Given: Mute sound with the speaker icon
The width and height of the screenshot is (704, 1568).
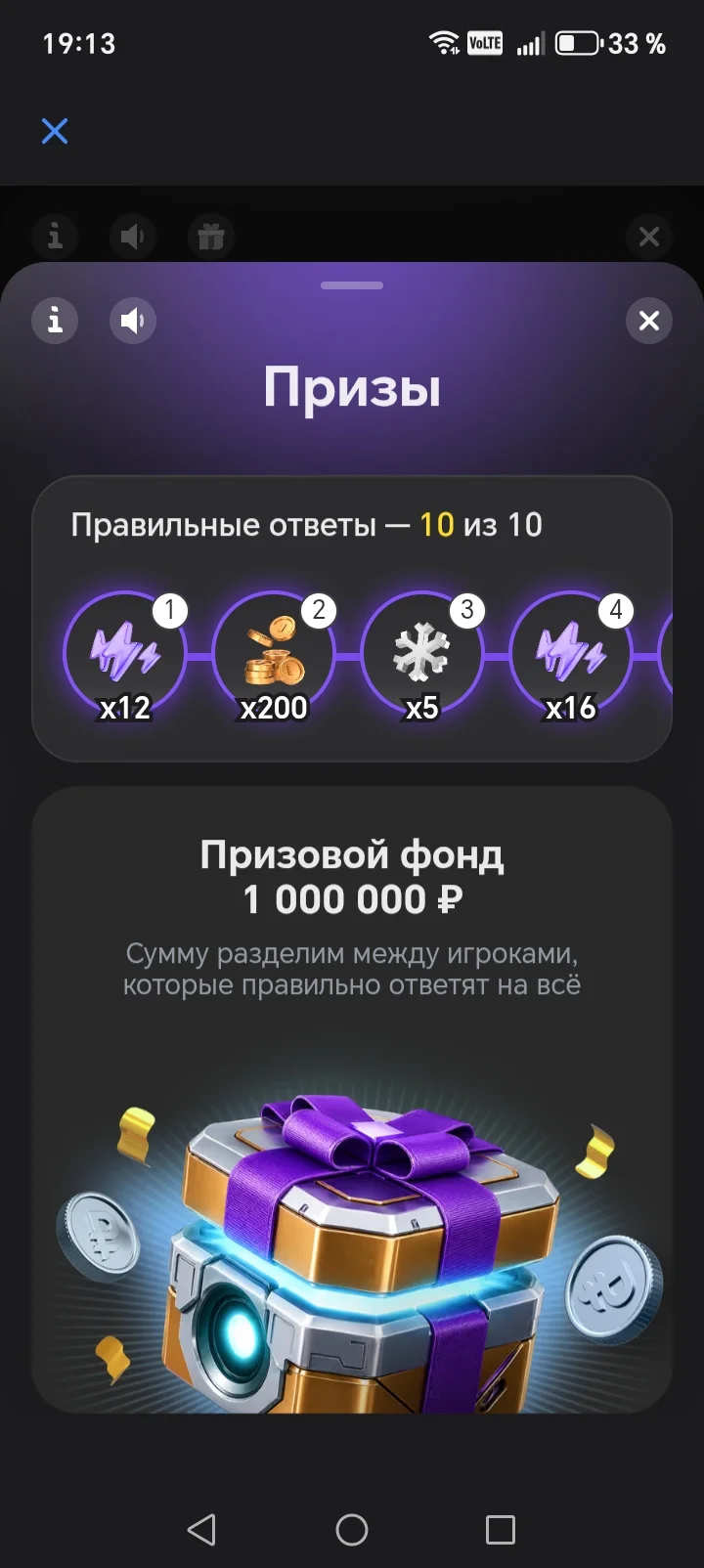Looking at the screenshot, I should [x=133, y=320].
